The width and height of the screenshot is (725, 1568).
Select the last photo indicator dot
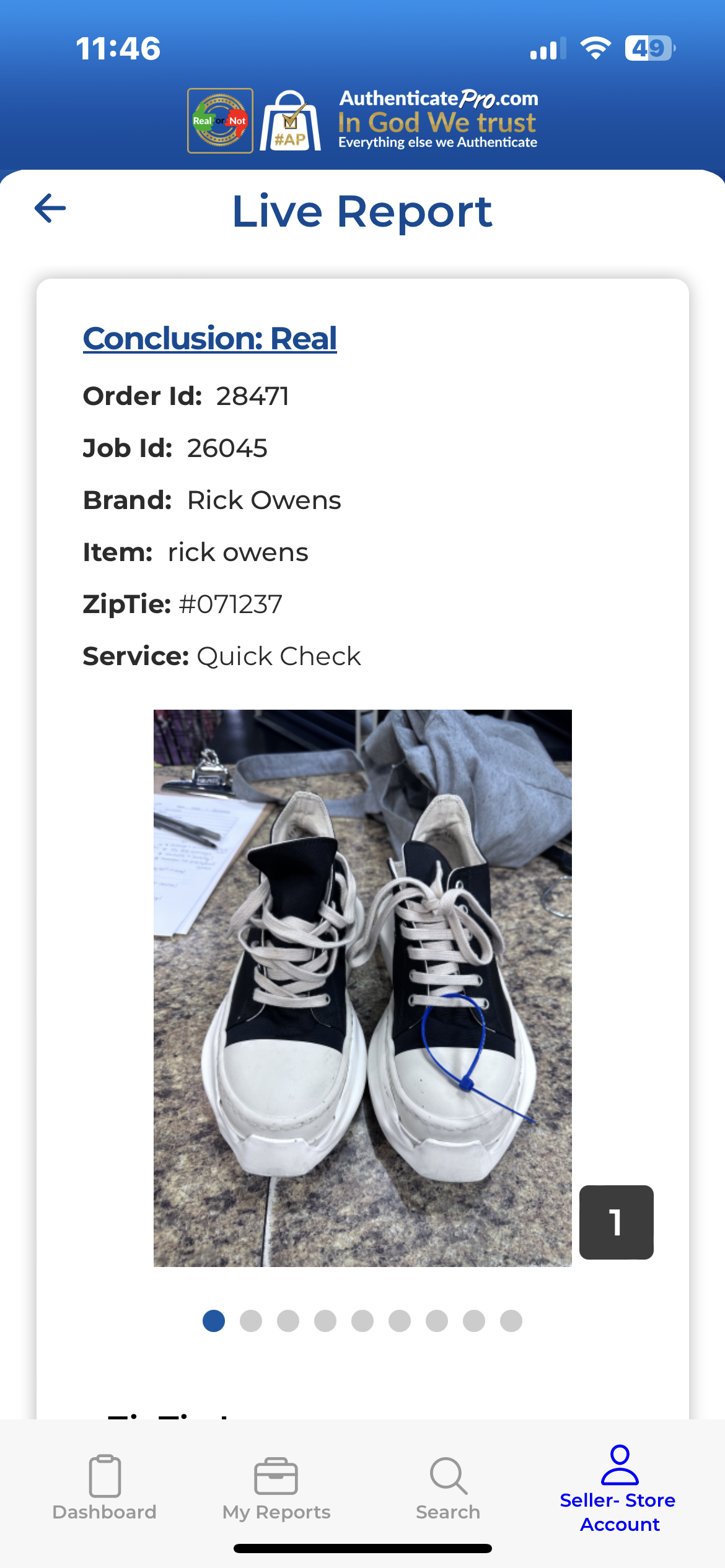click(511, 1320)
